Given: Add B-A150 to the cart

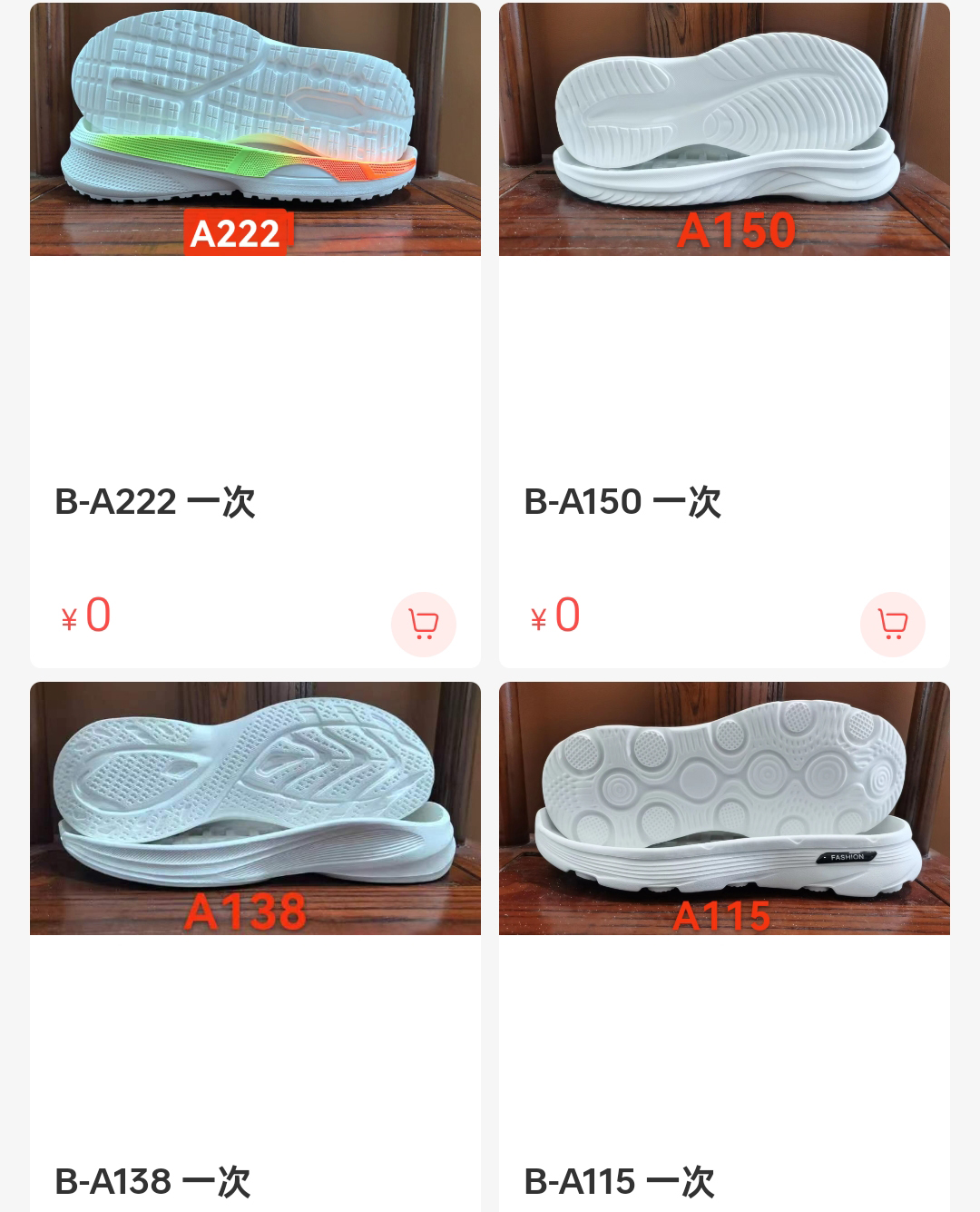Looking at the screenshot, I should tap(893, 625).
